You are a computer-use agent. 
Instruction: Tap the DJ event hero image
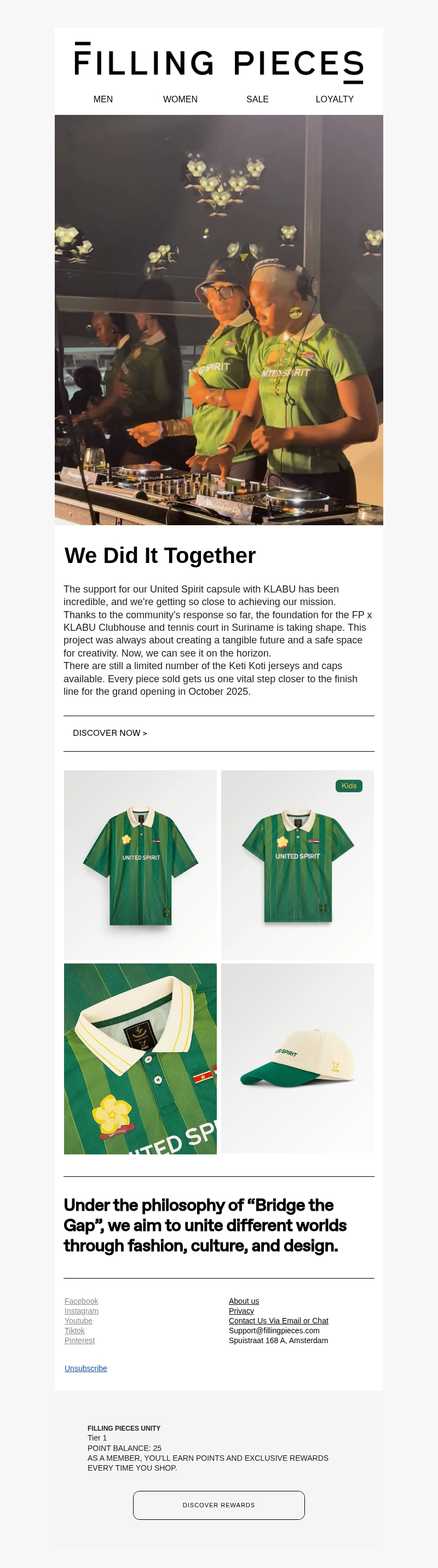(x=218, y=320)
